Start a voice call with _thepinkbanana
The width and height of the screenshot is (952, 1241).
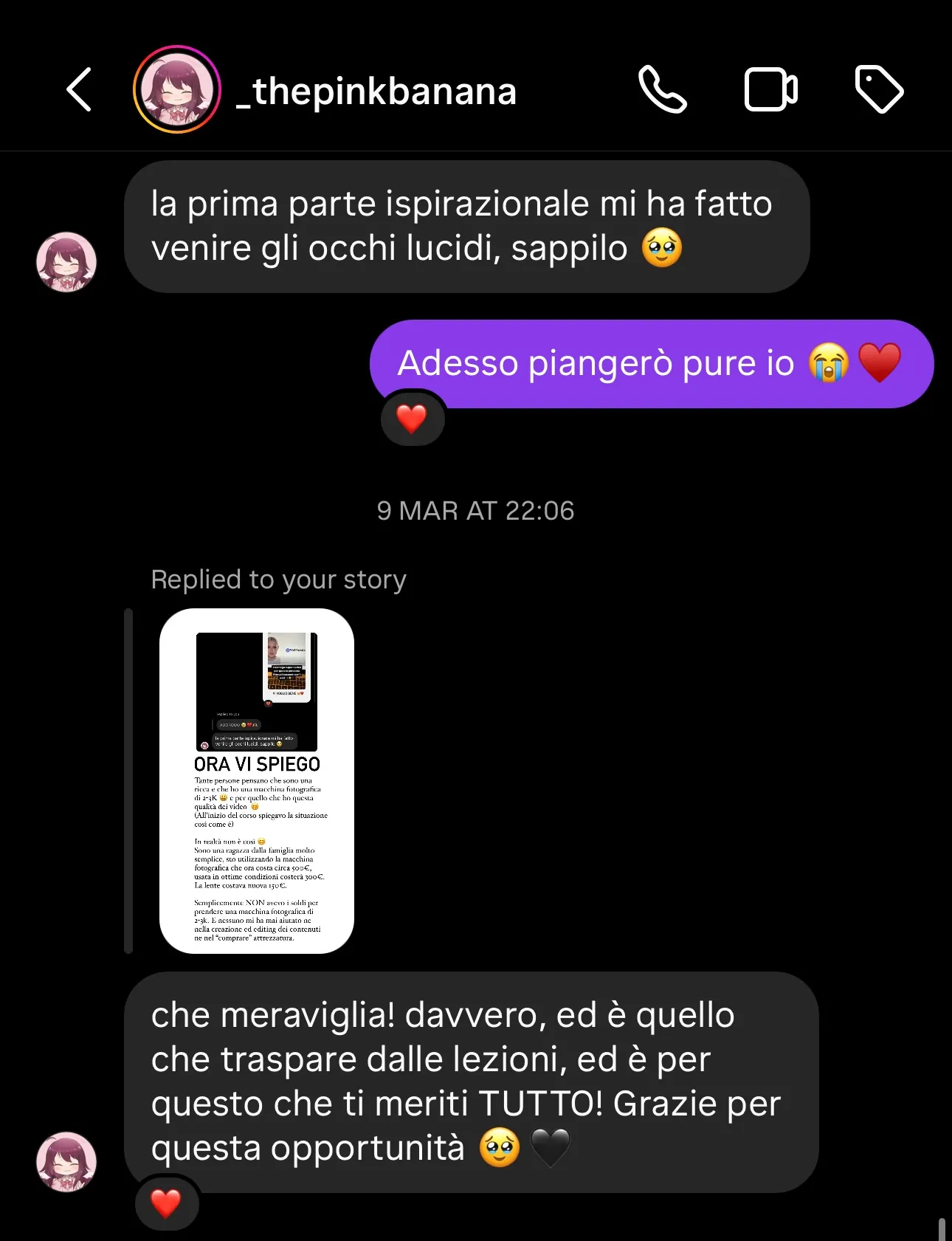tap(663, 89)
